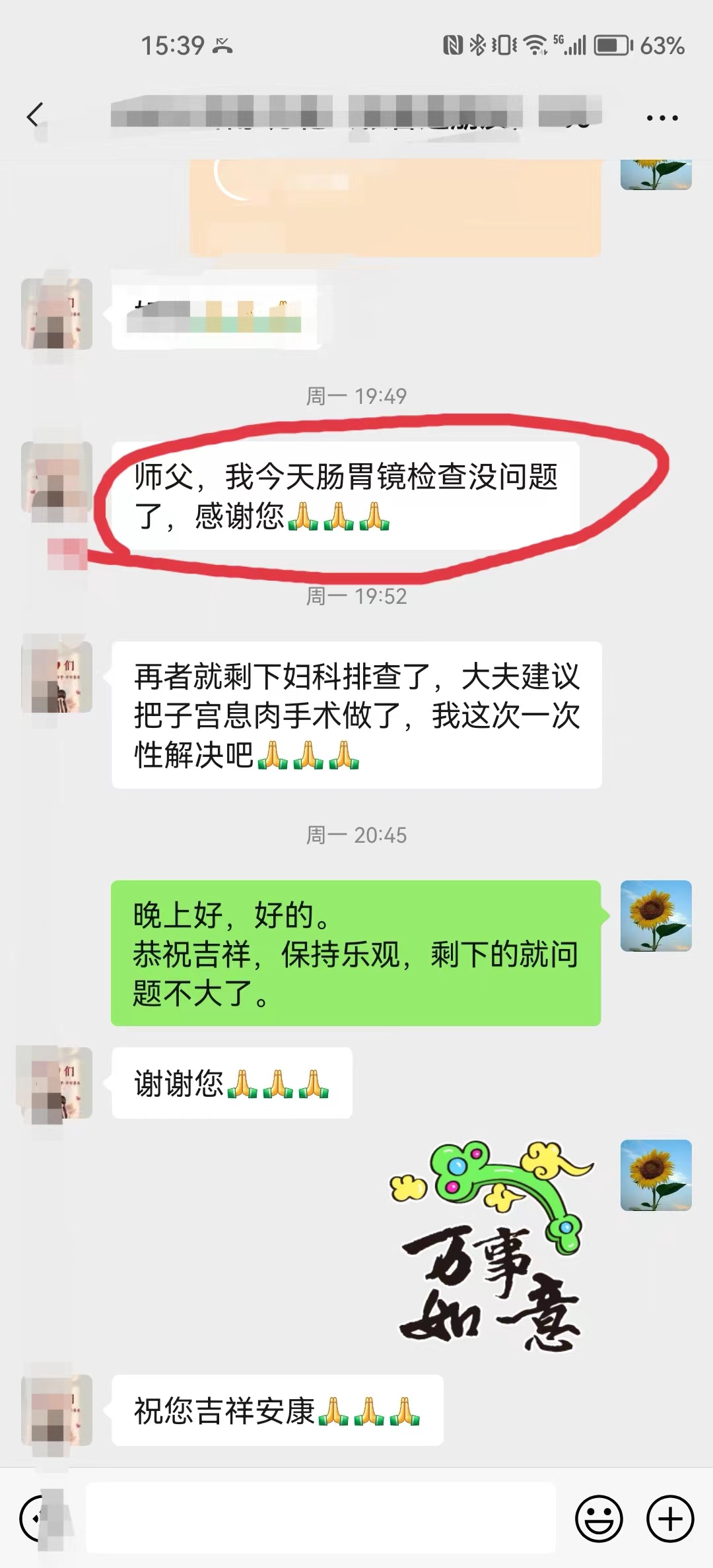The width and height of the screenshot is (713, 1568).
Task: Open the plus attachments menu
Action: tap(669, 1518)
